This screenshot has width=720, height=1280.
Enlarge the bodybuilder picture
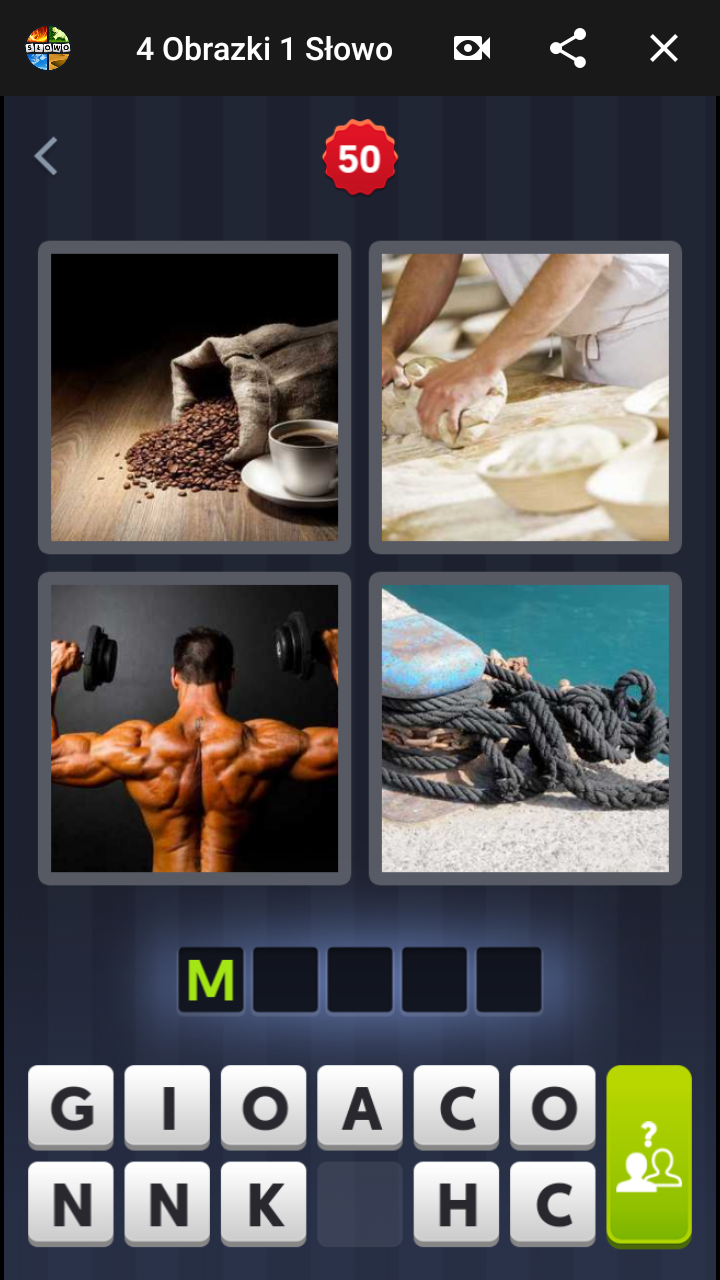pos(194,728)
